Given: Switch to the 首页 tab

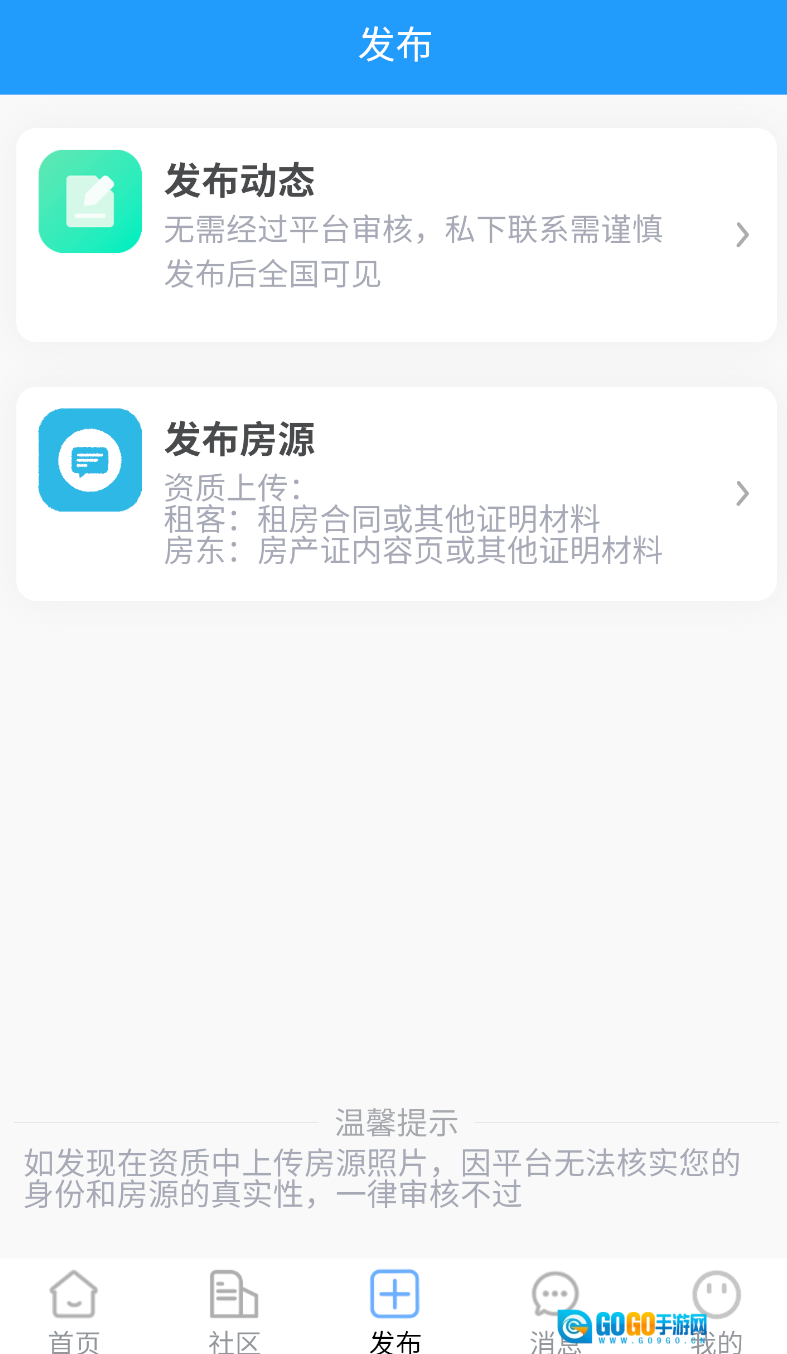Looking at the screenshot, I should coord(71,1310).
